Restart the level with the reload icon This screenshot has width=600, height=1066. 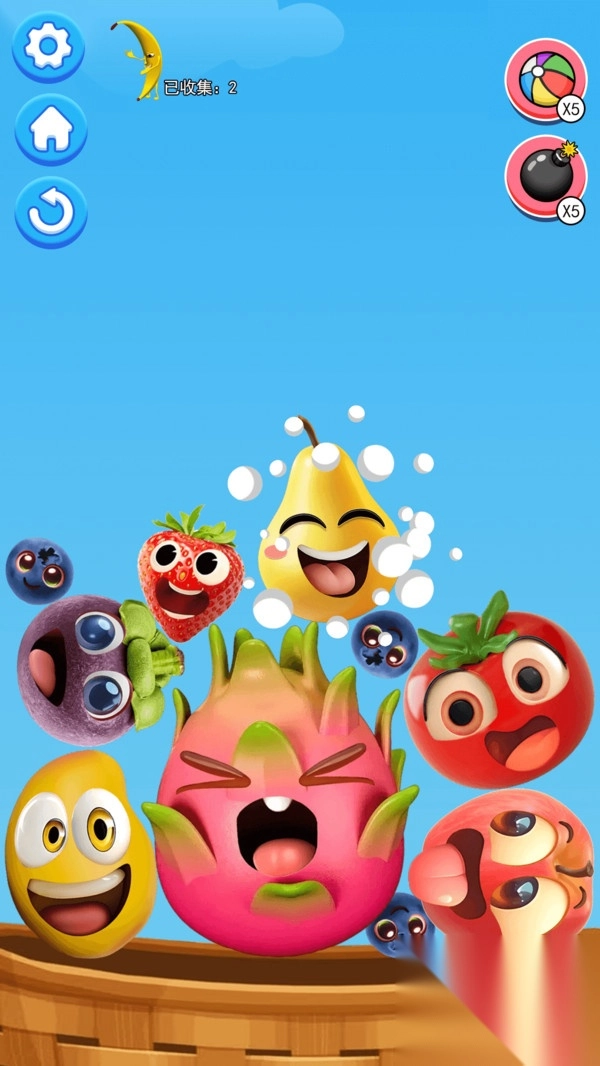point(51,212)
